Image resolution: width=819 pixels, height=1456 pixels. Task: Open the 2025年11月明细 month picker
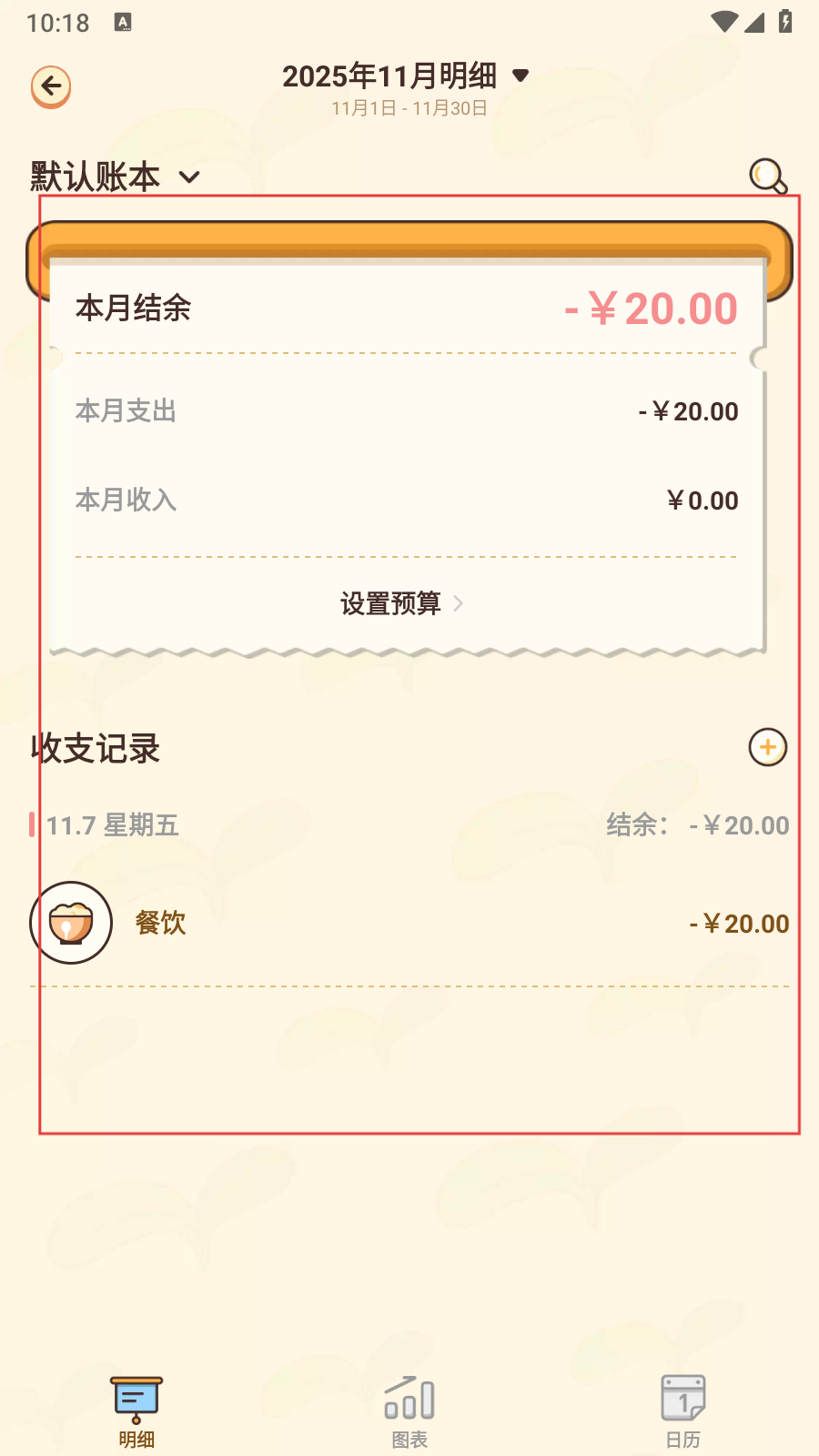(x=406, y=76)
